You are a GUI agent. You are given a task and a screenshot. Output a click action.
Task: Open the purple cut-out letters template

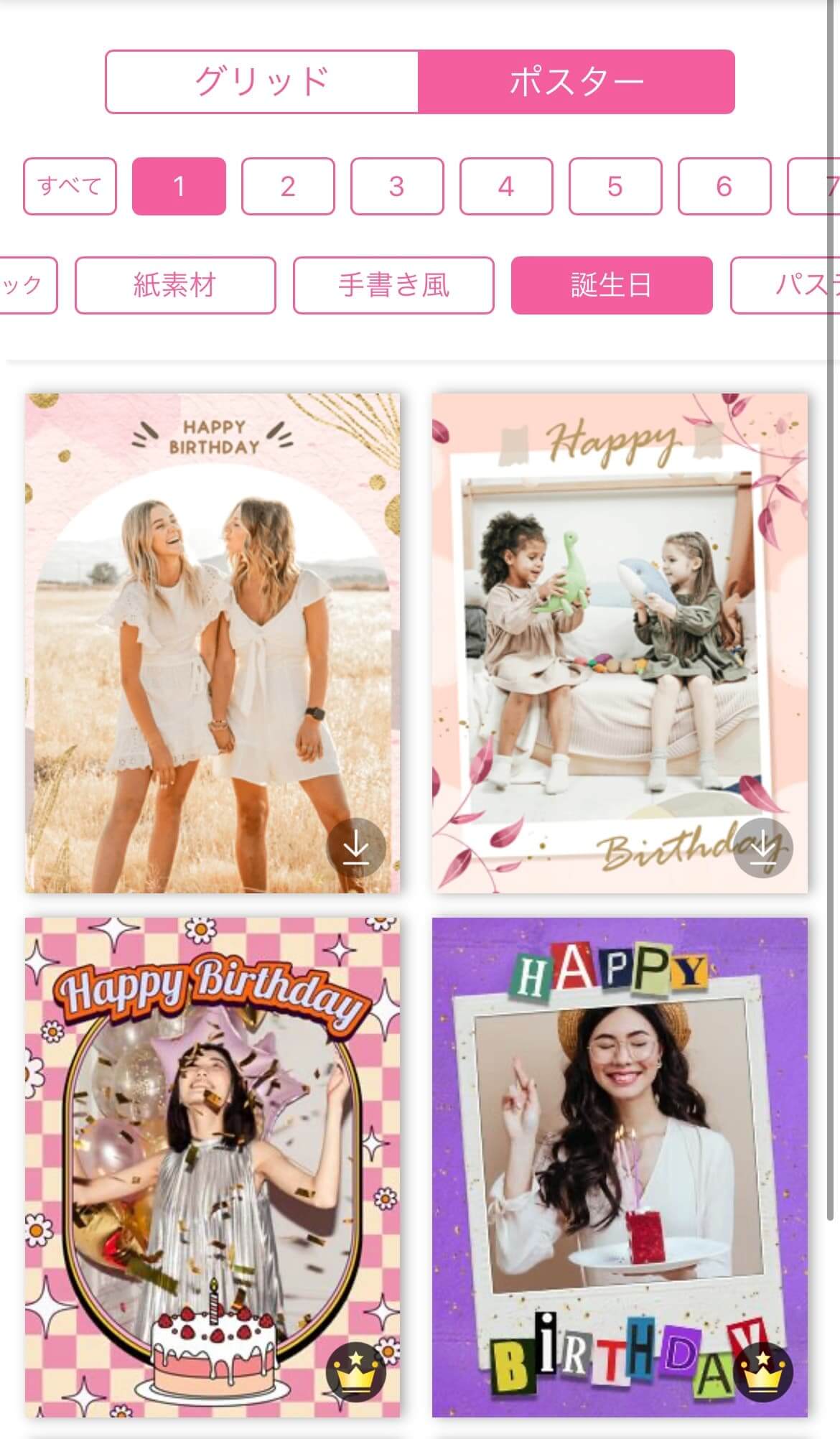click(619, 1167)
